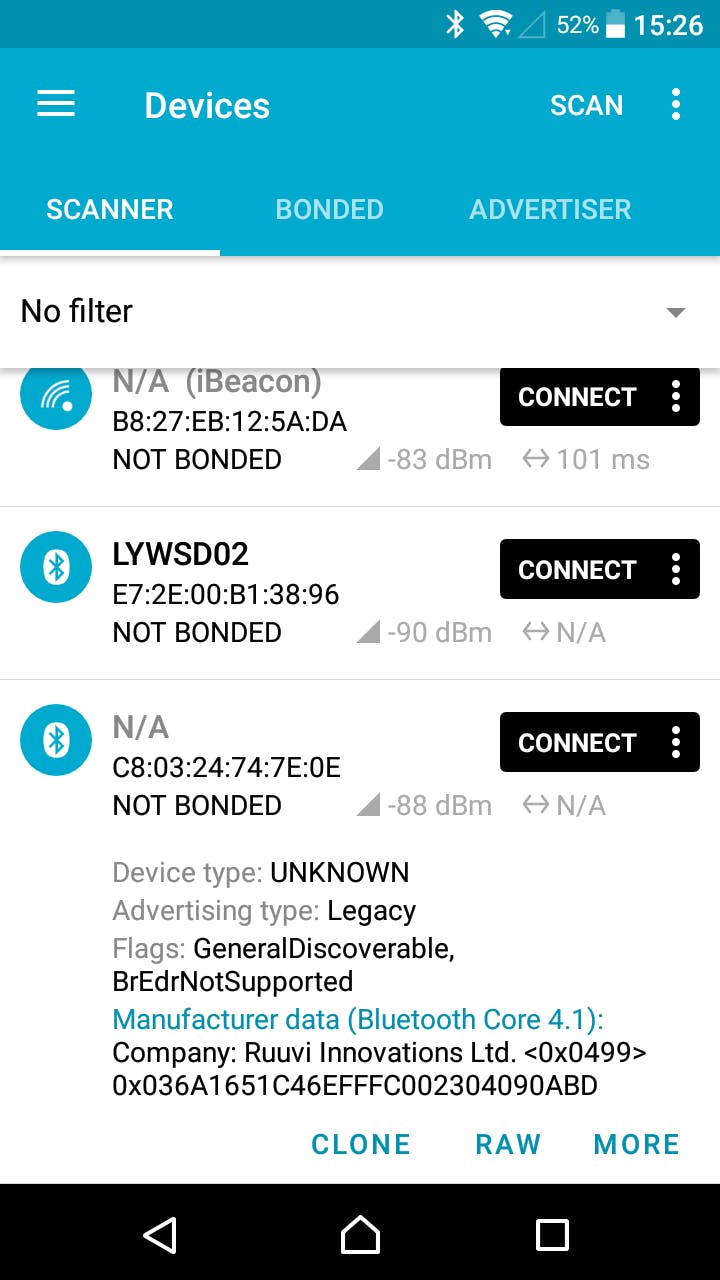Switch to the Bonded tab
This screenshot has width=720, height=1280.
[329, 209]
